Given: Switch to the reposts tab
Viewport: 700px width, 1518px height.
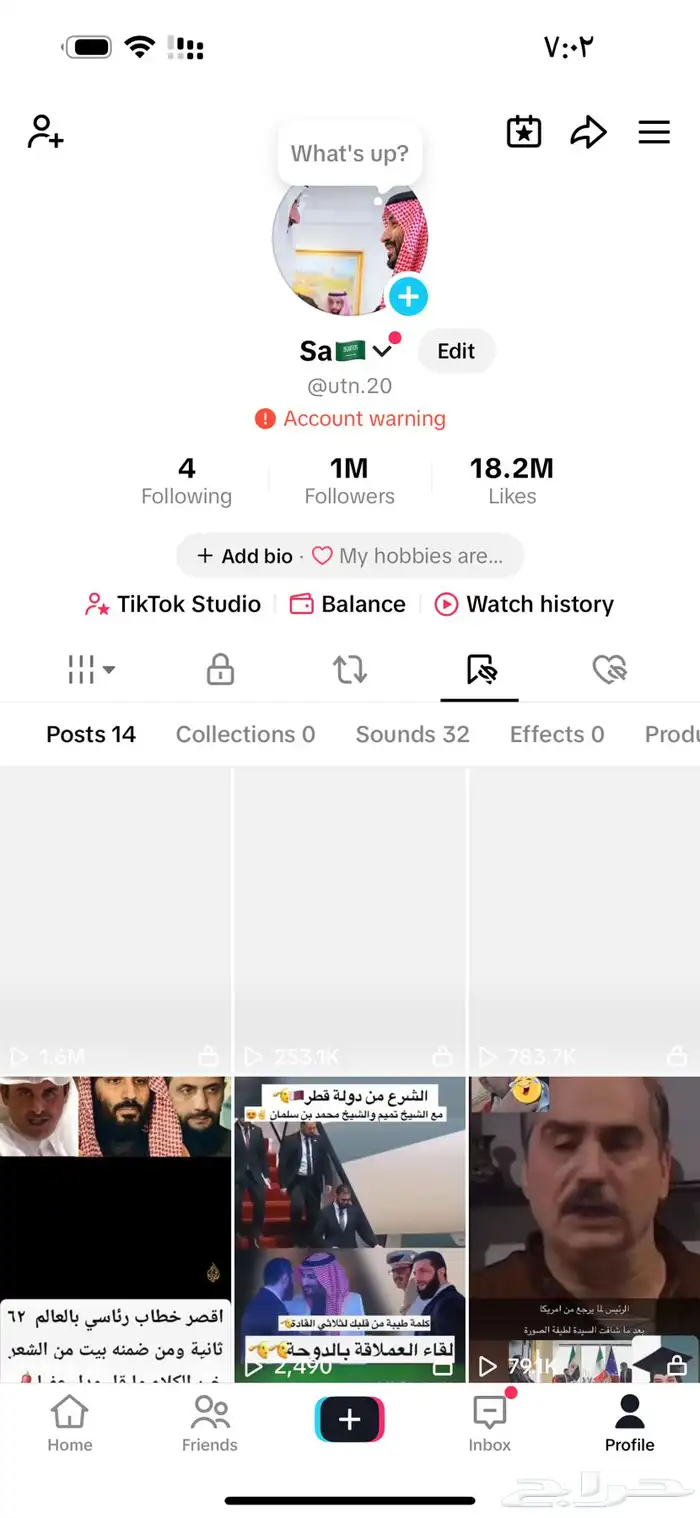Looking at the screenshot, I should tap(350, 670).
